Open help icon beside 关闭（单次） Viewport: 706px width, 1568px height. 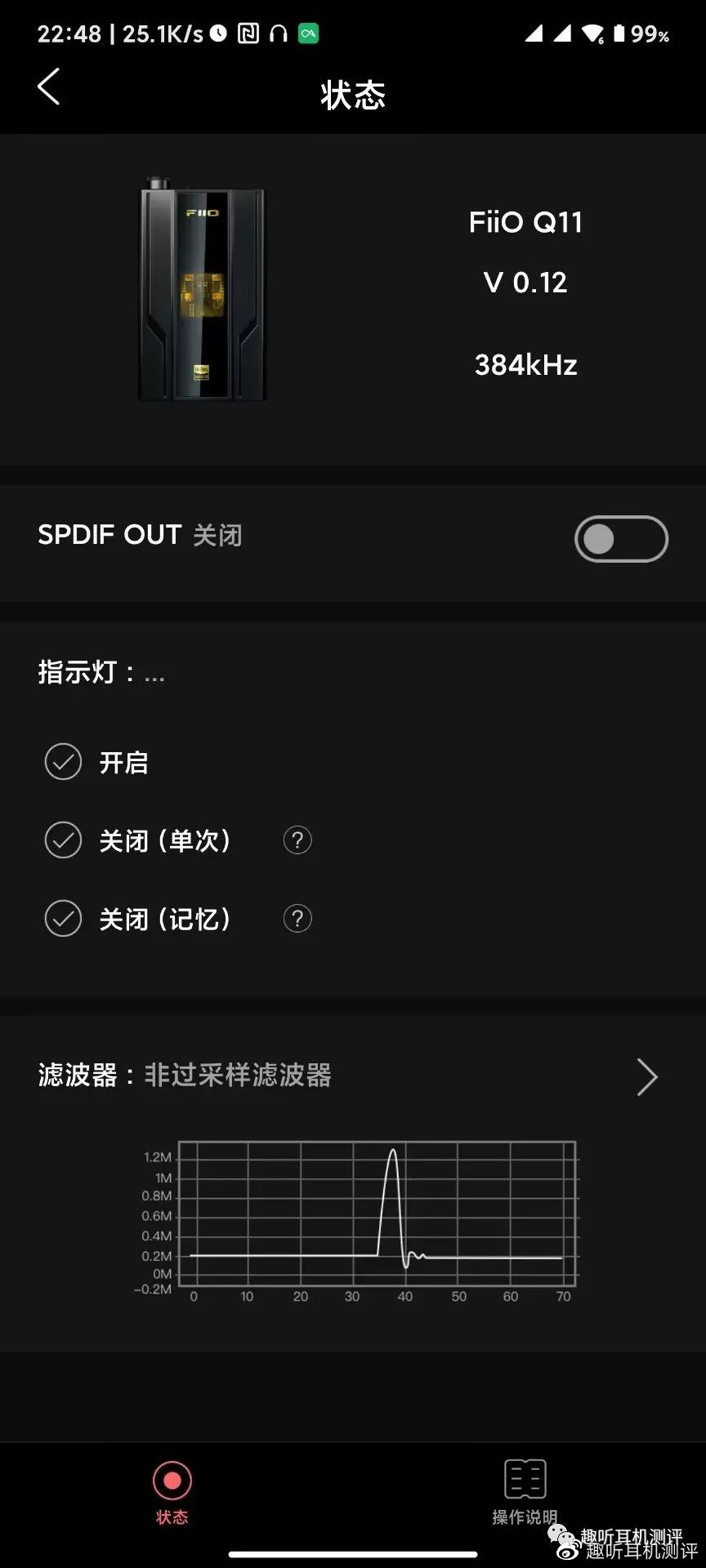(x=297, y=840)
